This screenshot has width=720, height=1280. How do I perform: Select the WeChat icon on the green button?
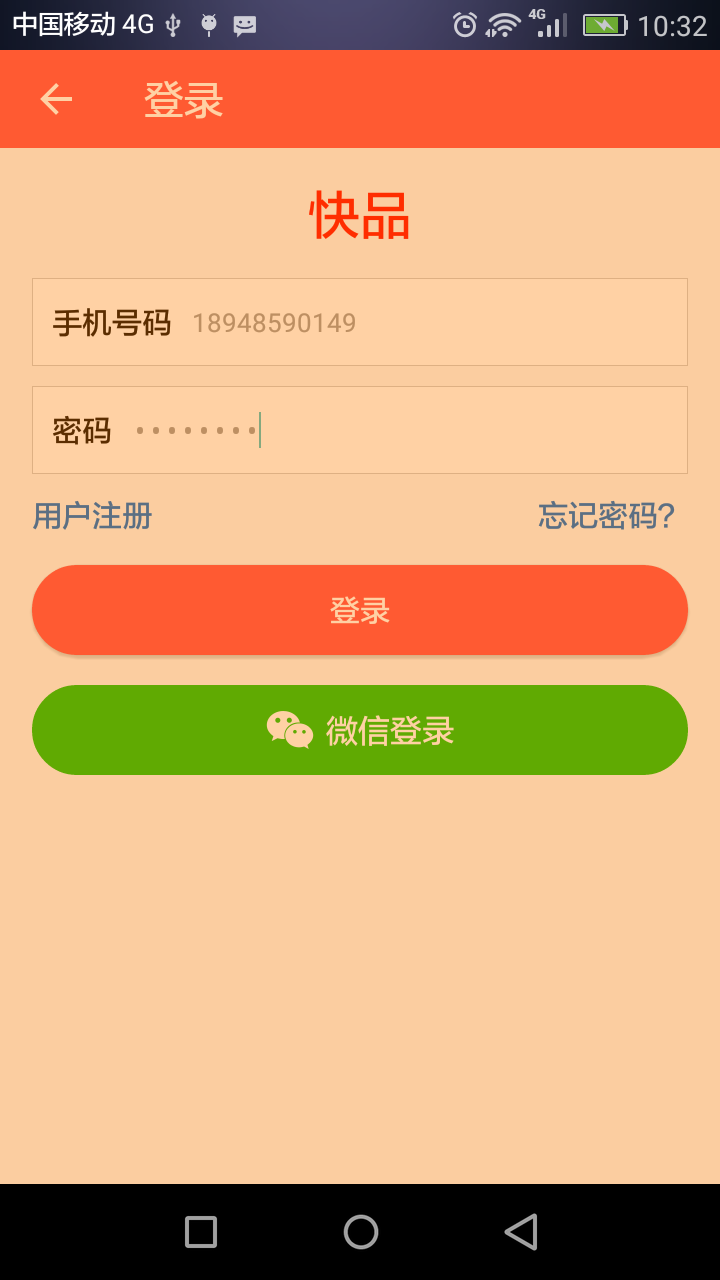point(289,729)
